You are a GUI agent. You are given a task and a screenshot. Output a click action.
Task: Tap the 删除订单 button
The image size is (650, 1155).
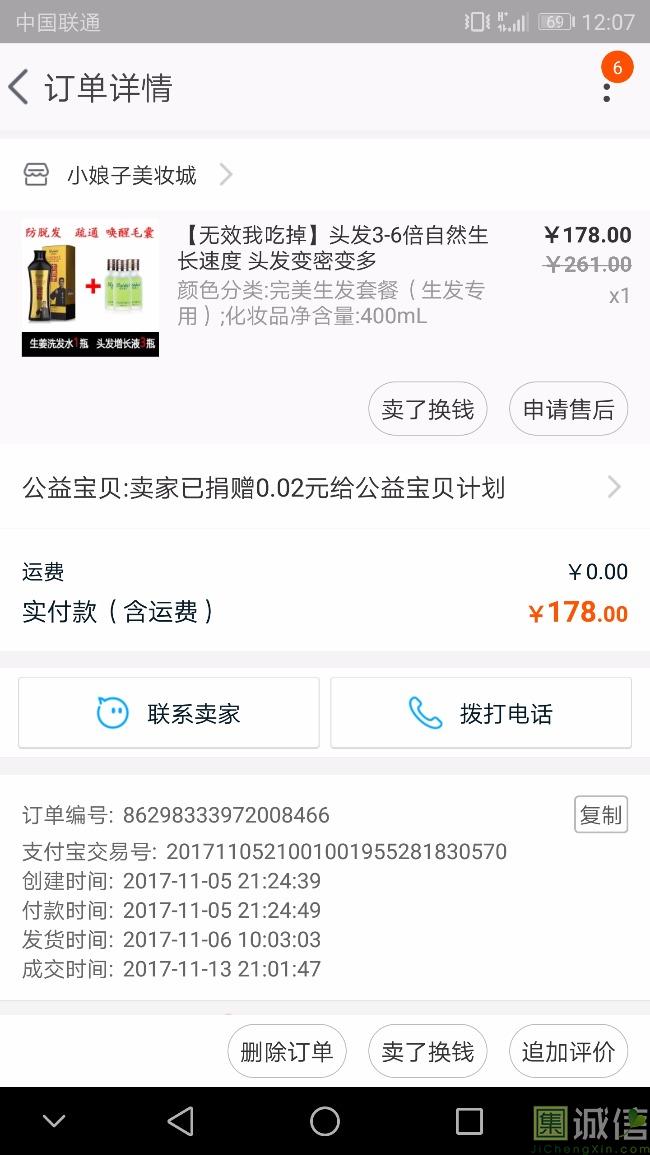(x=287, y=1052)
